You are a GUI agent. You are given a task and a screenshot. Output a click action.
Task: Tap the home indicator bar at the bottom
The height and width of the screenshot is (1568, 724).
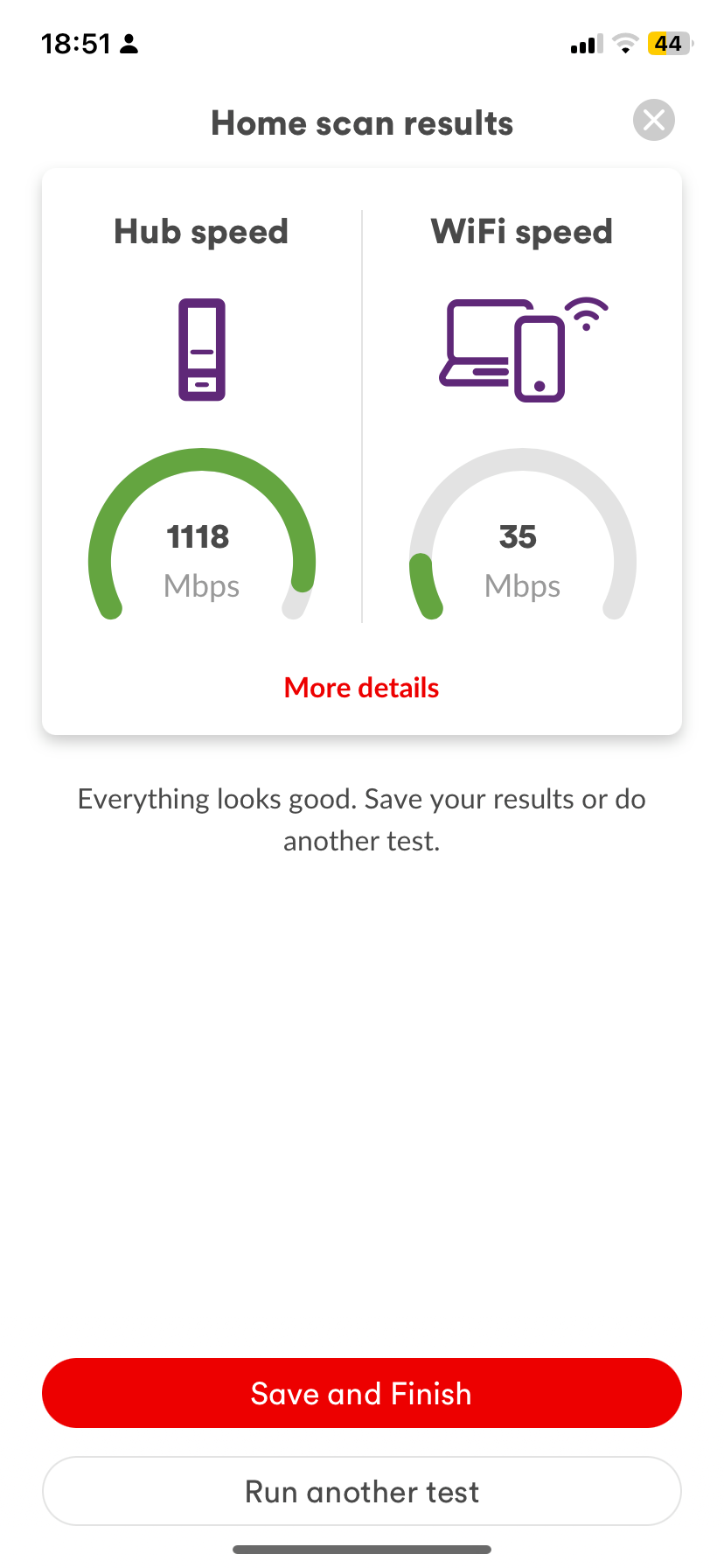361,1549
